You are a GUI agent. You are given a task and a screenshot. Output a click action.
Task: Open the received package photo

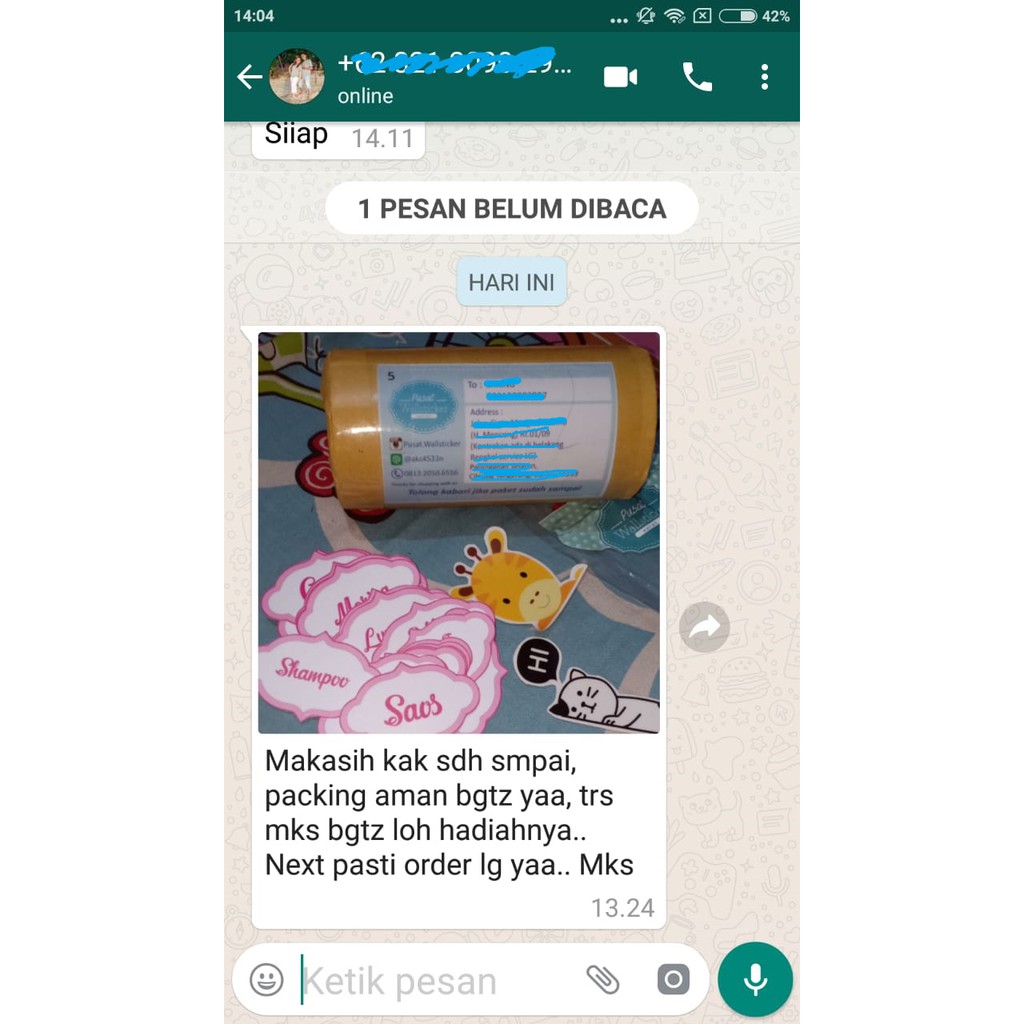(459, 532)
